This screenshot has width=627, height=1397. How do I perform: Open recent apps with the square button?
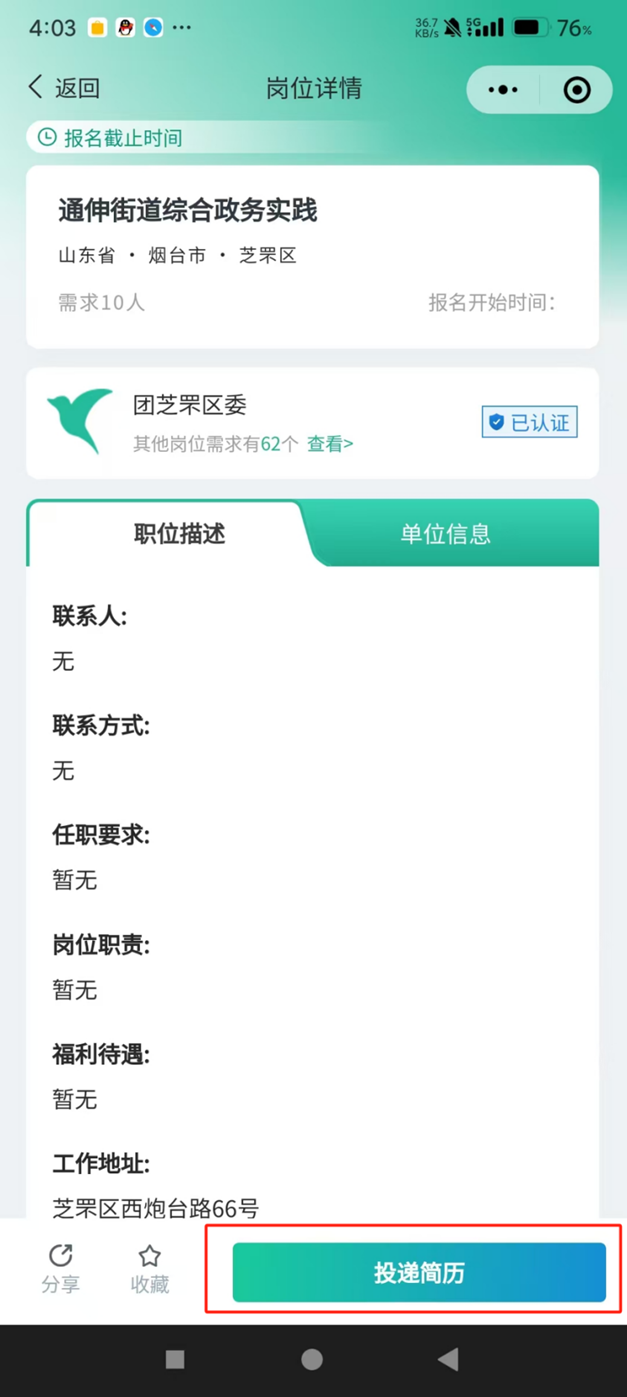[175, 1359]
